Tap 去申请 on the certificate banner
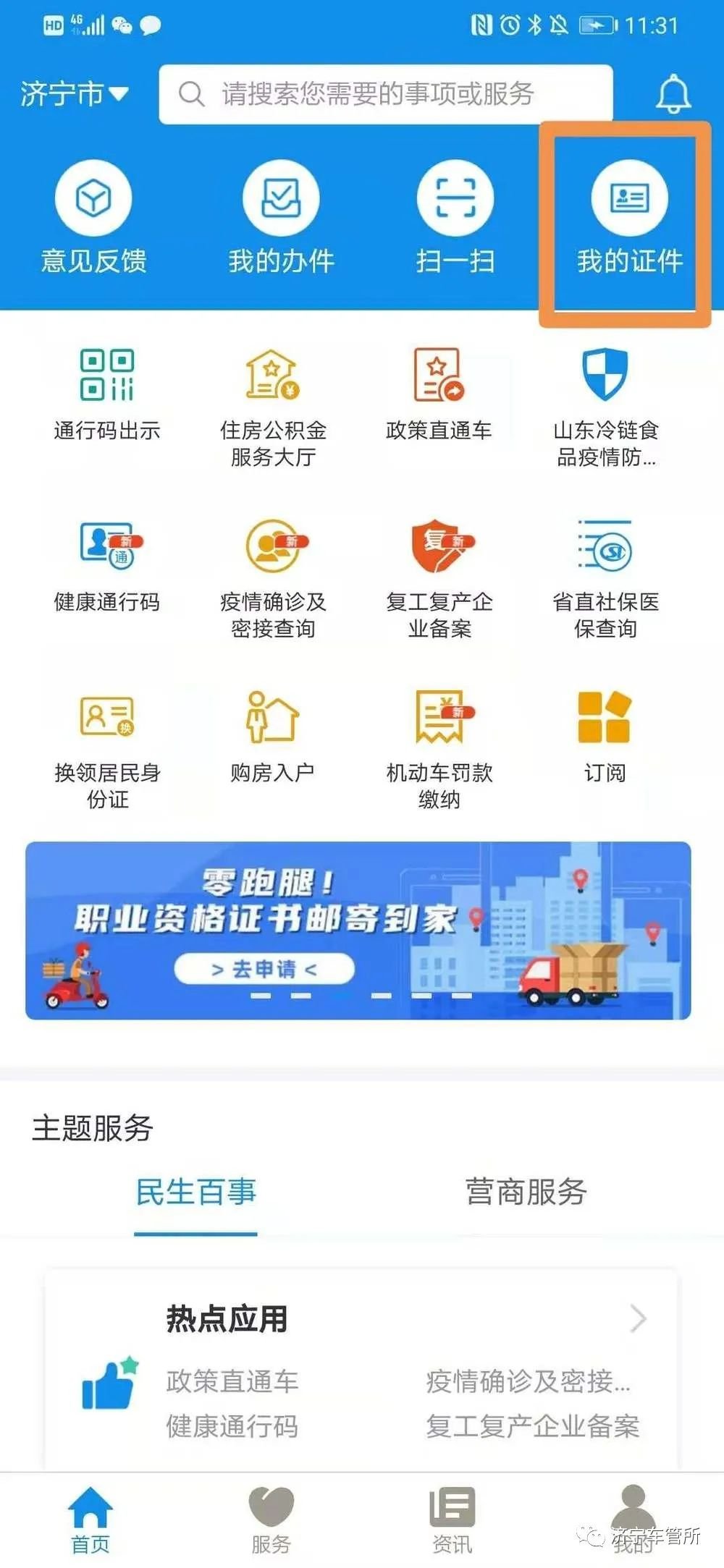Image resolution: width=724 pixels, height=1568 pixels. click(x=264, y=969)
